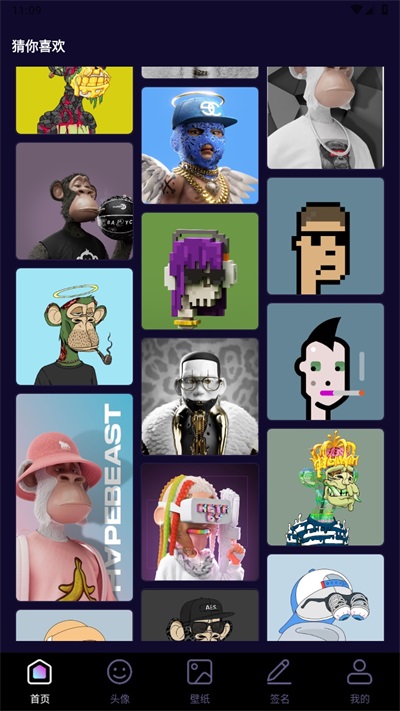Screen dimensions: 400x711
Task: Select the 首页 home tab
Action: (x=39, y=681)
